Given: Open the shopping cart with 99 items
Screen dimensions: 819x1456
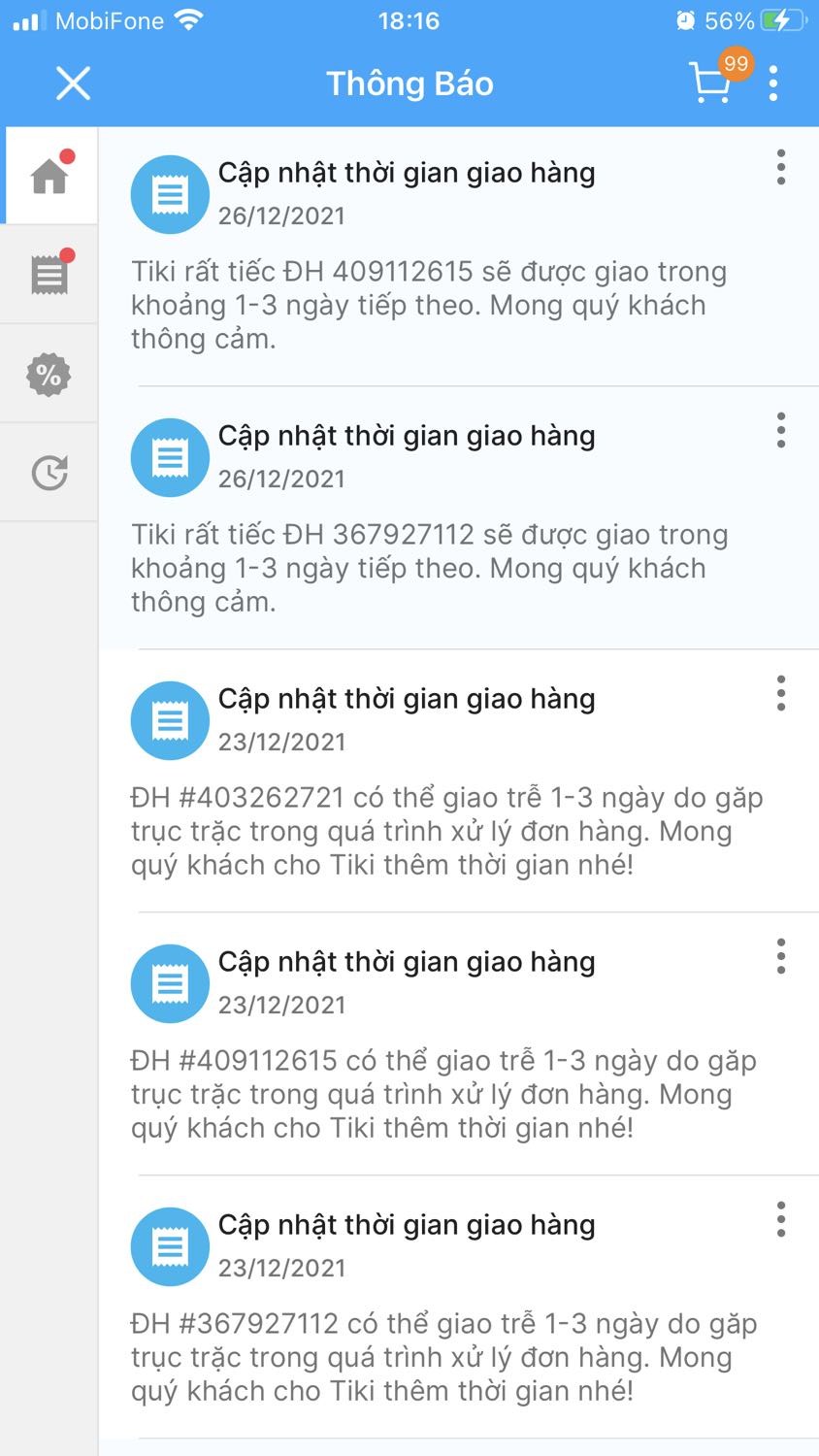Looking at the screenshot, I should [x=711, y=83].
